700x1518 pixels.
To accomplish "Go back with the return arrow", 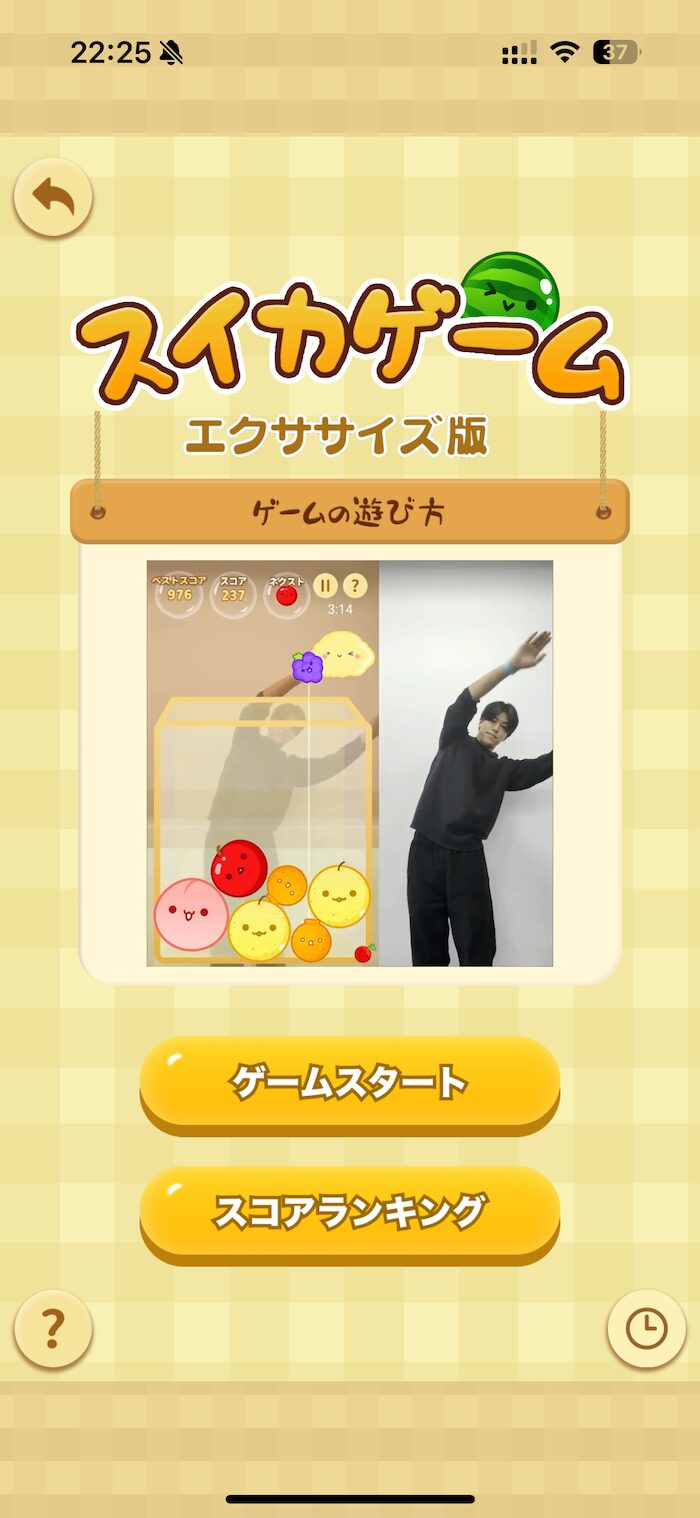I will coord(53,198).
